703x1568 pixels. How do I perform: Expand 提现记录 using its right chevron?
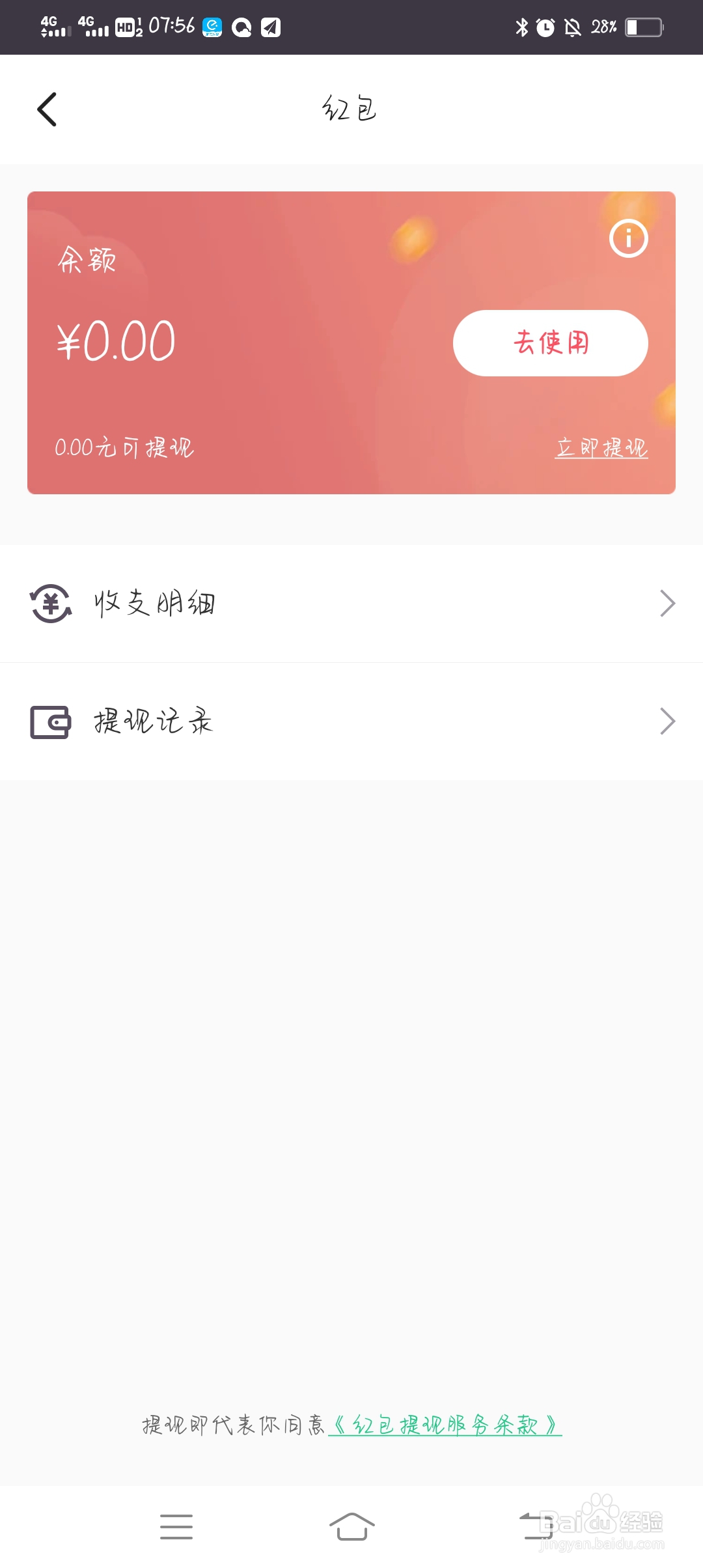668,721
